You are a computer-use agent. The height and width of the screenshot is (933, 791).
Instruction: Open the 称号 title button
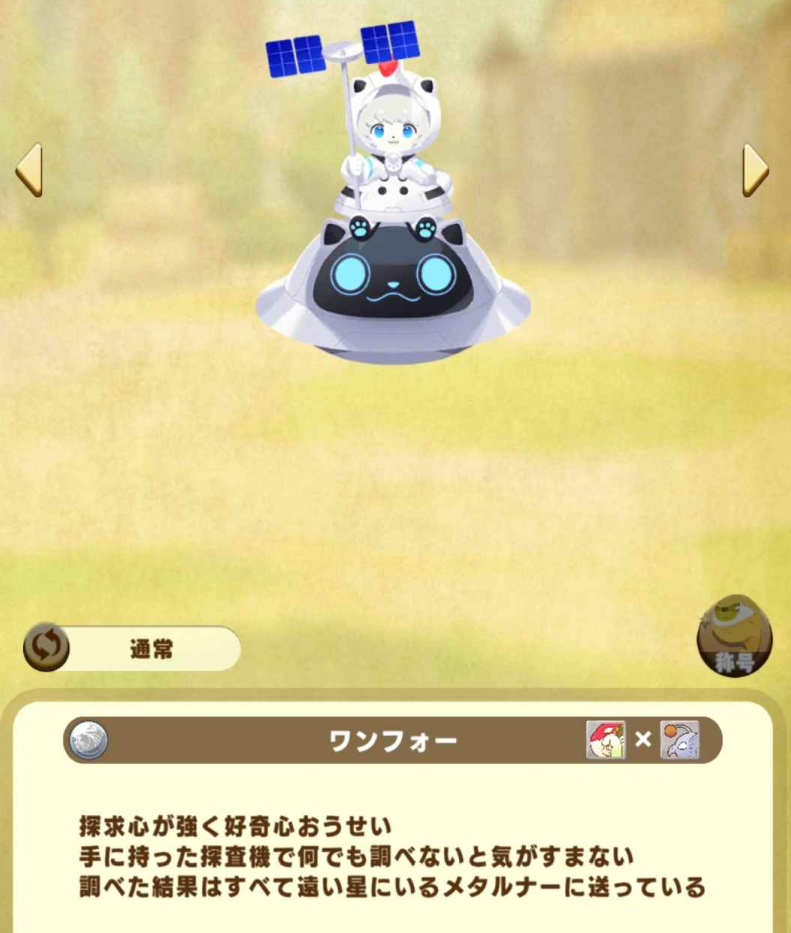[734, 638]
